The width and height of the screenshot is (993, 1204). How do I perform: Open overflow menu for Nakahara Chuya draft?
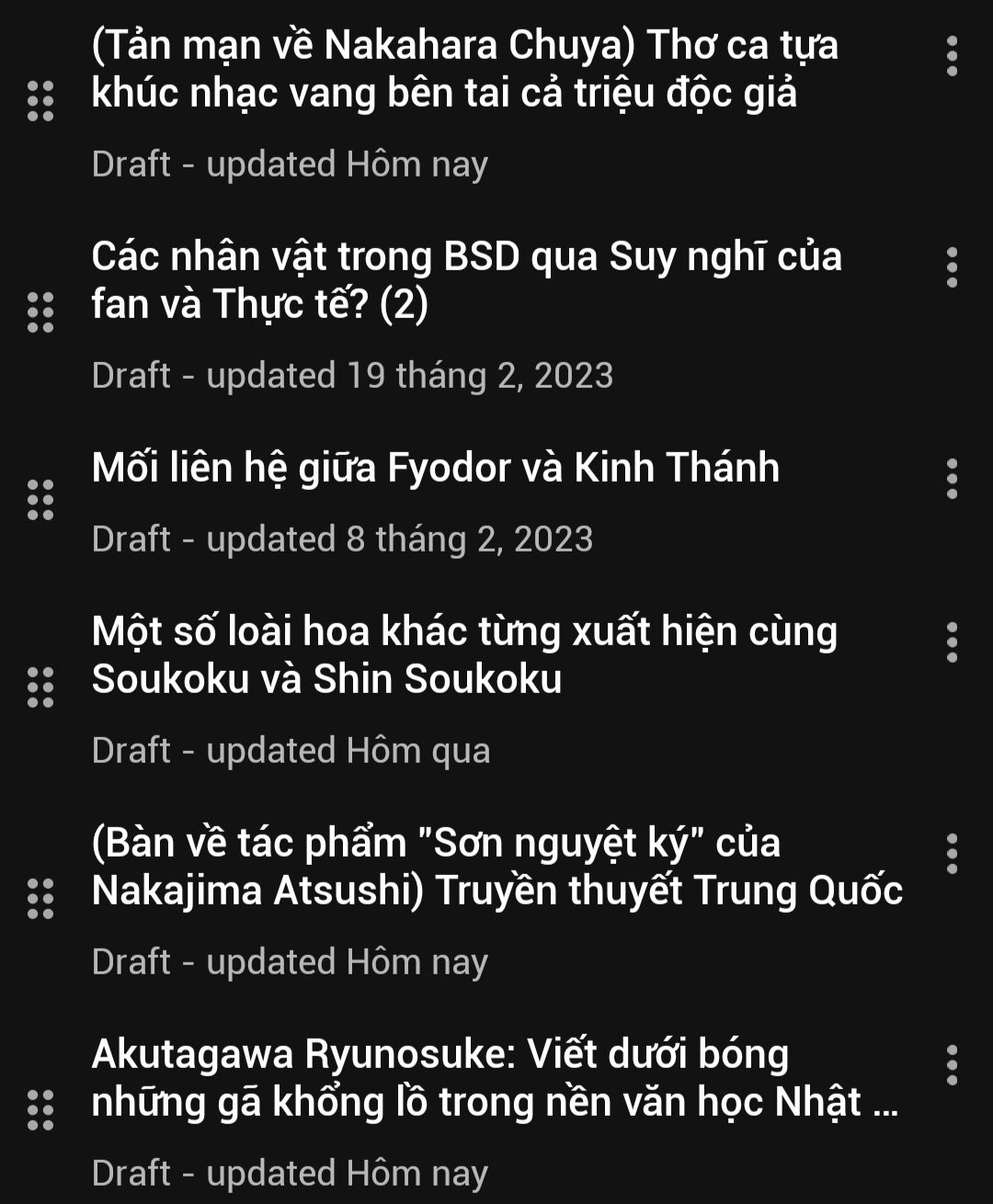[x=952, y=56]
